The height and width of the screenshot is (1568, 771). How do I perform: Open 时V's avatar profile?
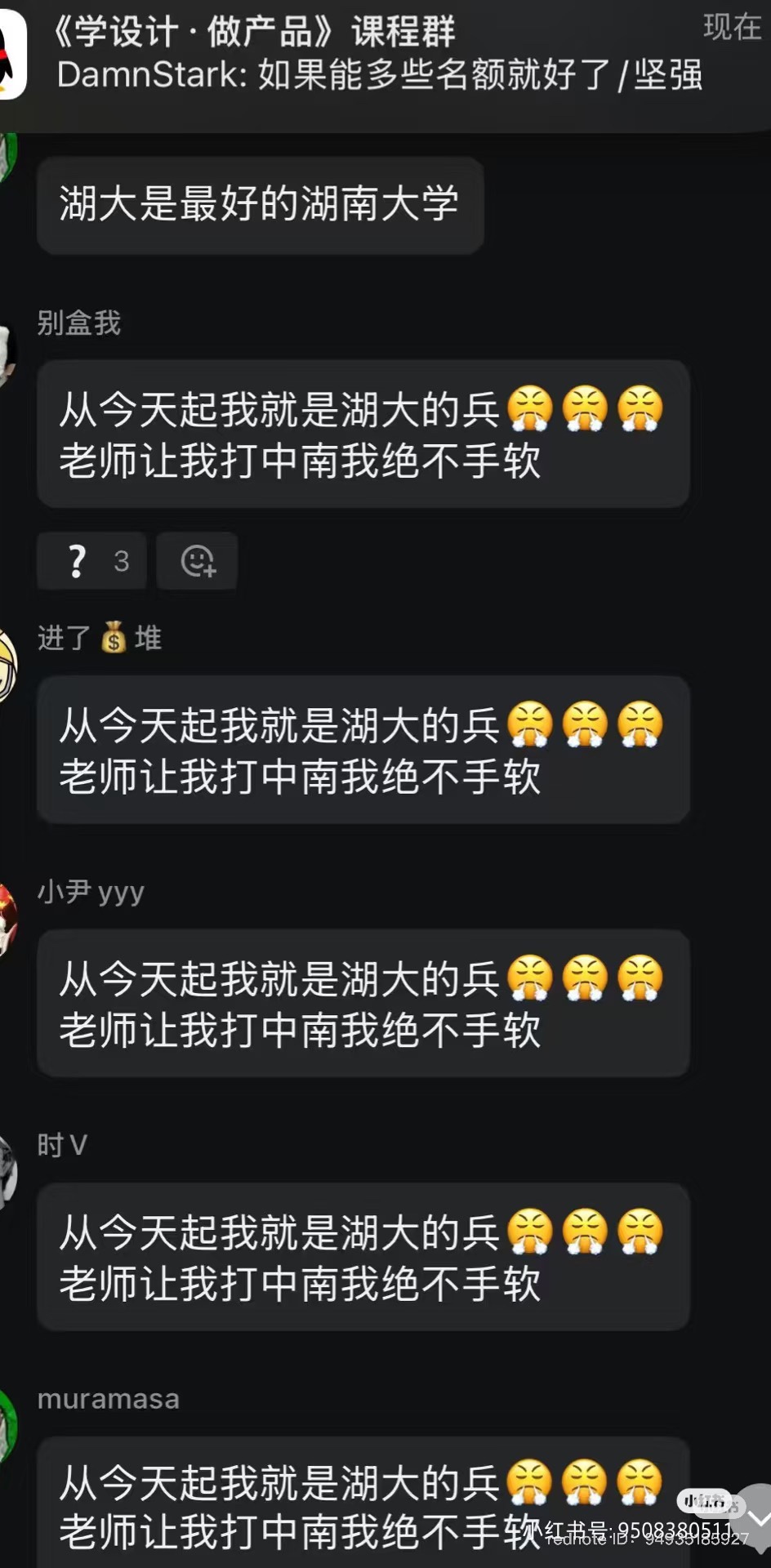pos(8,1173)
